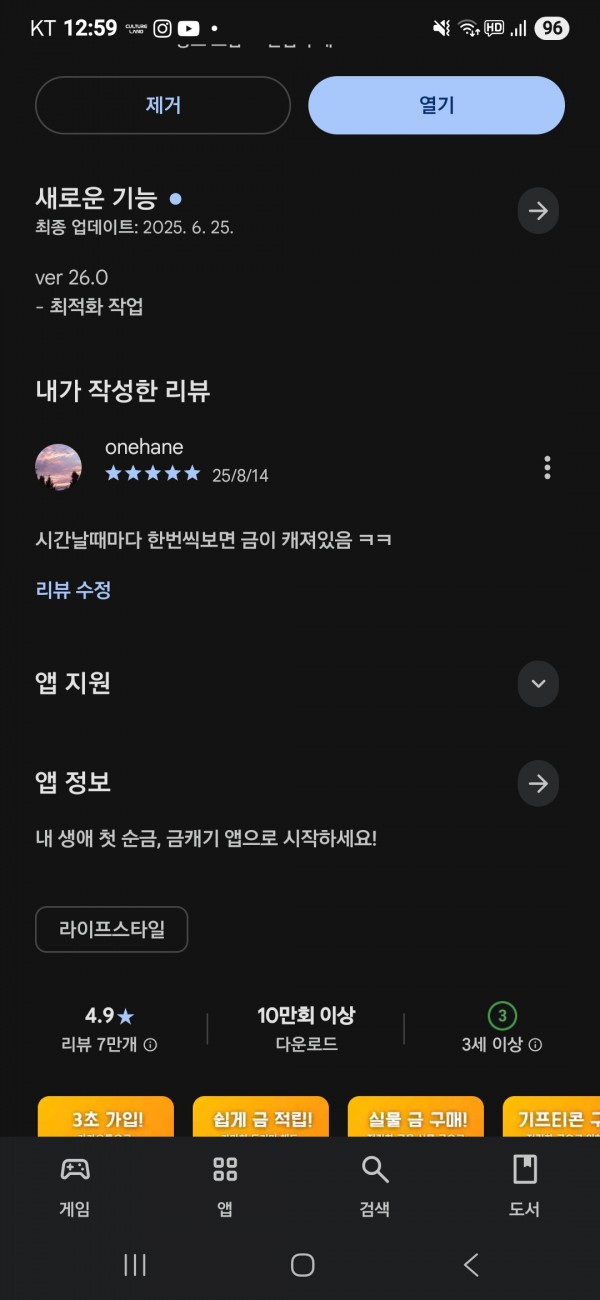The image size is (600, 1300).
Task: Switch to the 앱 tab
Action: point(225,1186)
